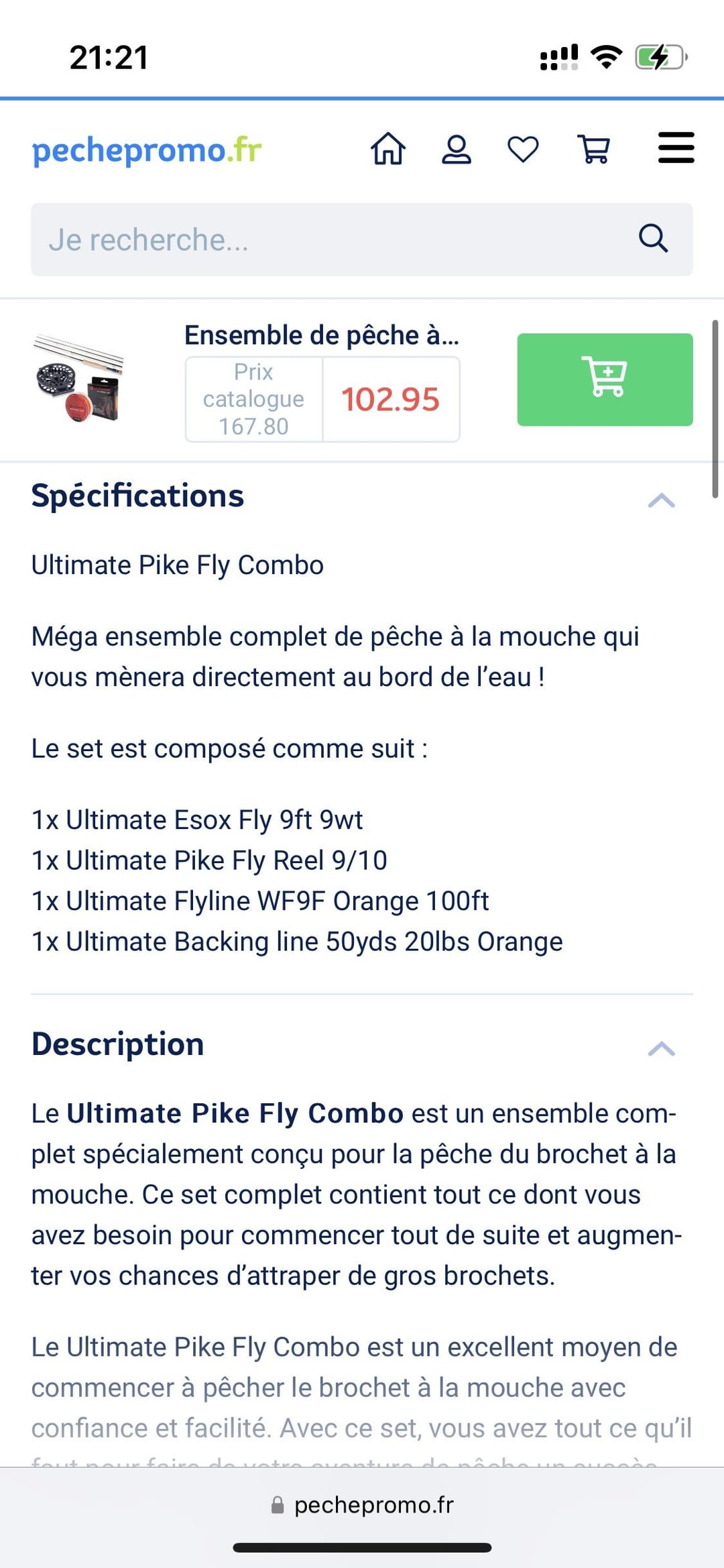724x1568 pixels.
Task: Open the shopping cart icon
Action: (x=594, y=148)
